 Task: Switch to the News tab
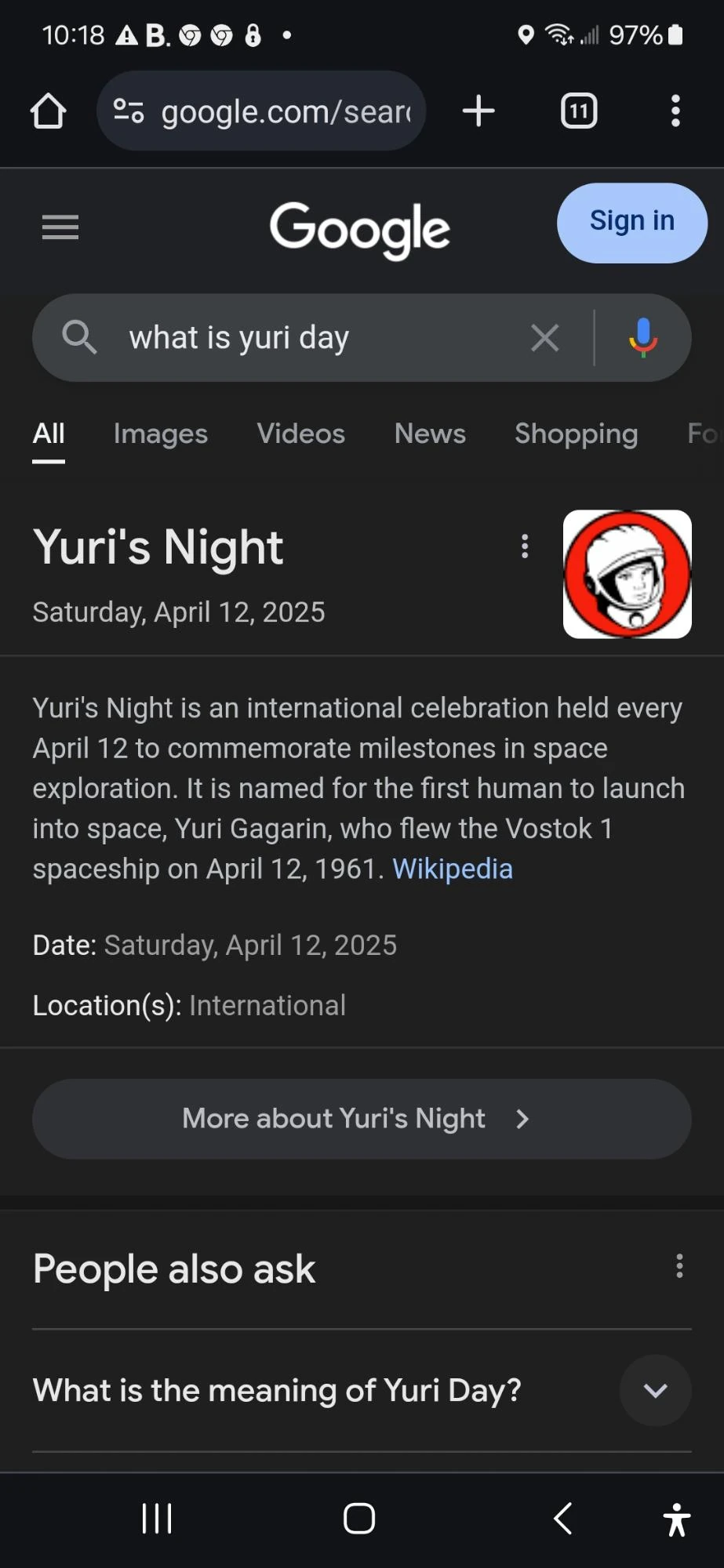pos(430,434)
